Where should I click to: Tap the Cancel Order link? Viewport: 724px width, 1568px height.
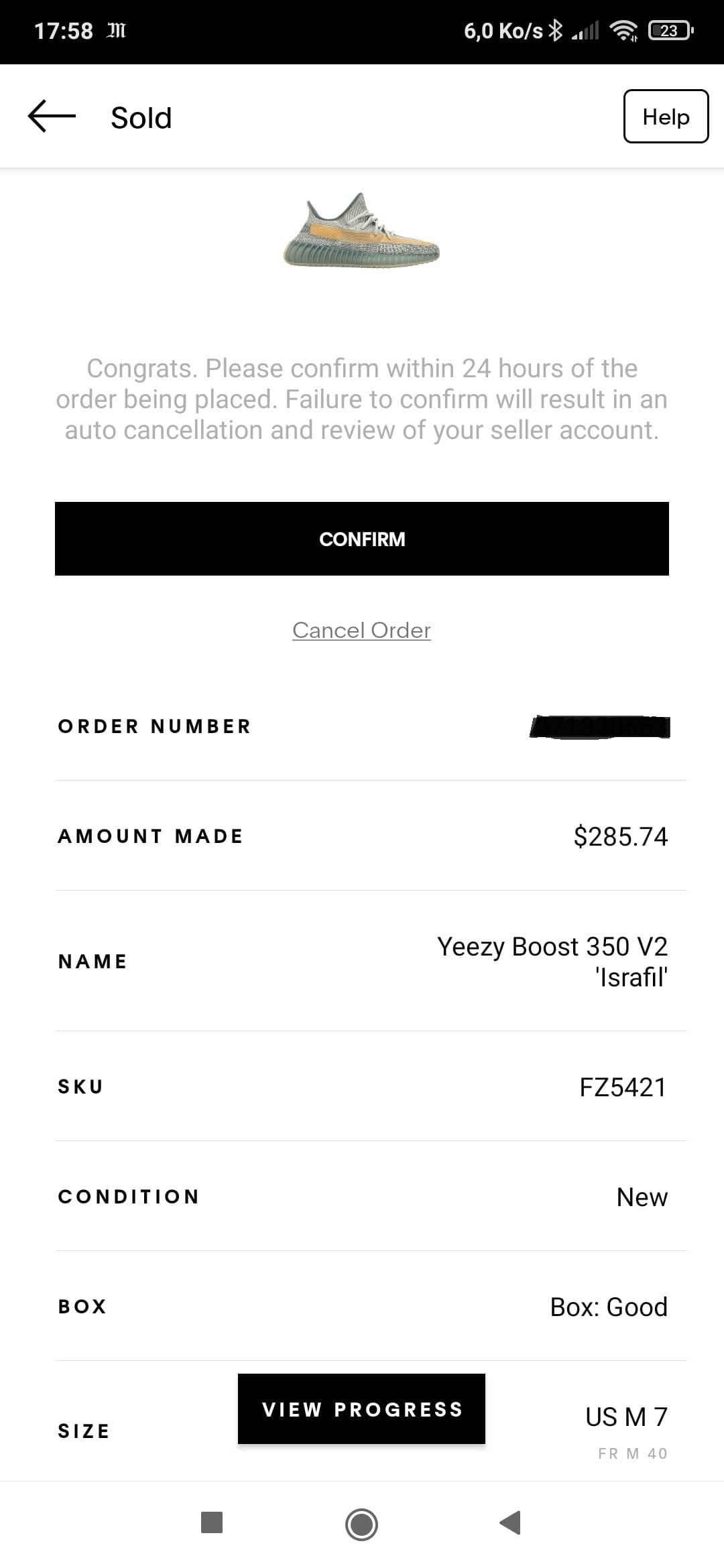361,630
